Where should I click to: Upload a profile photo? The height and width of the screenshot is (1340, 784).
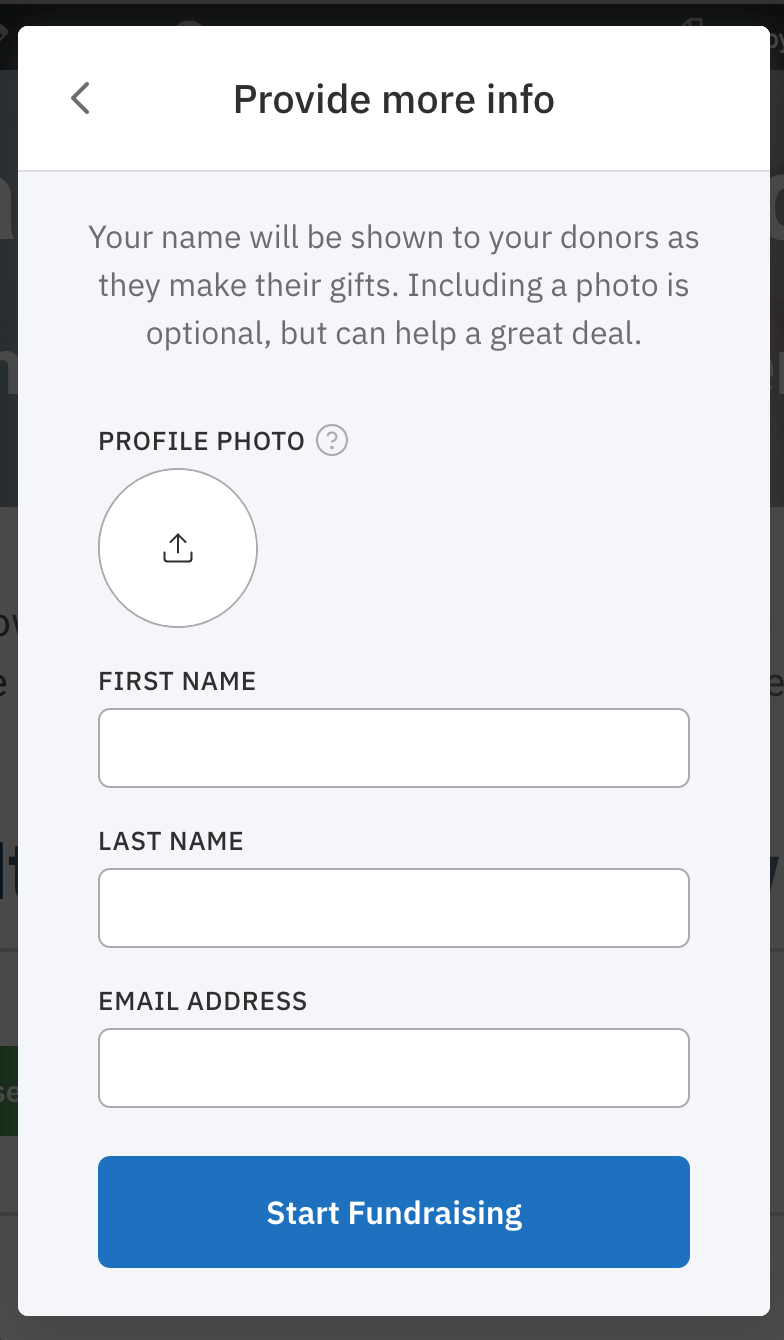click(x=178, y=548)
